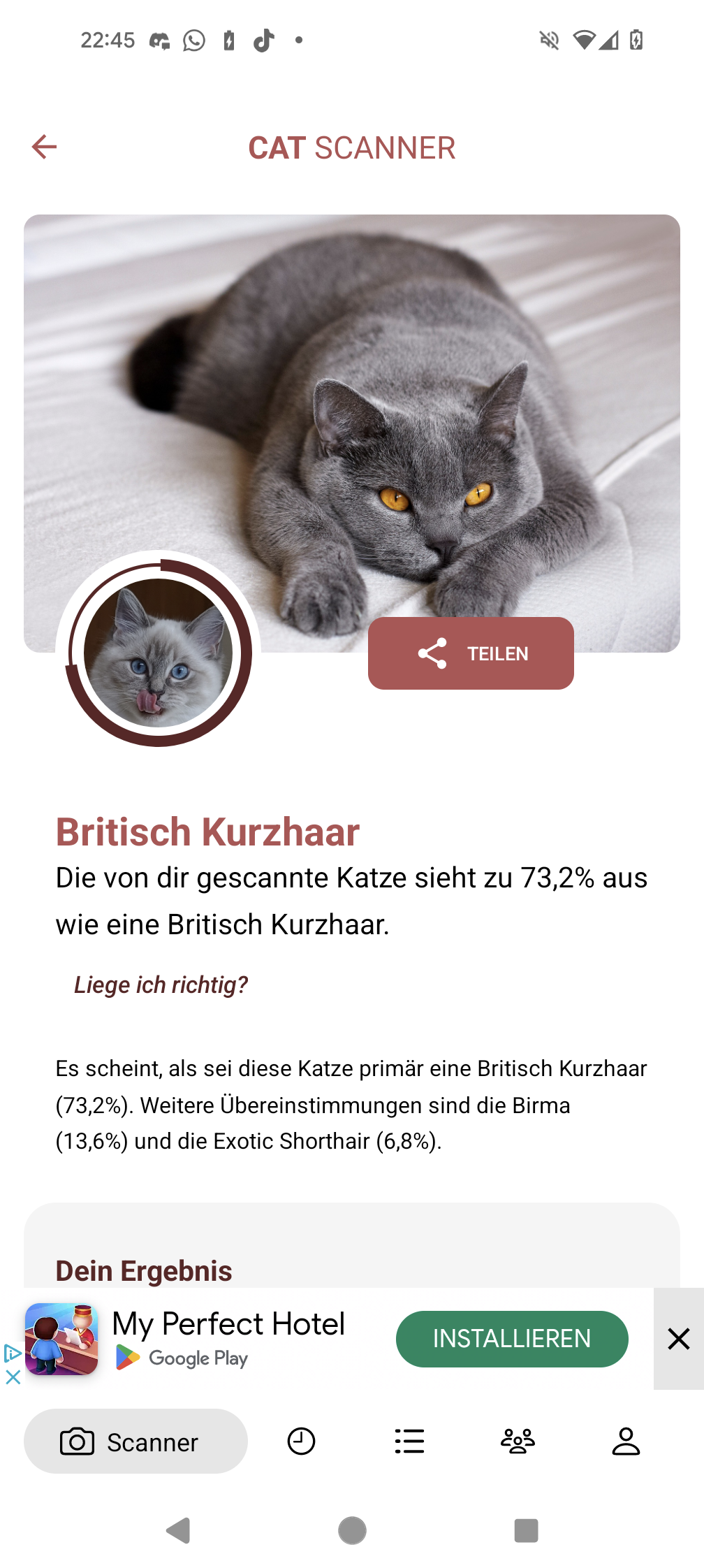Open the community group tab
This screenshot has width=704, height=1568.
[518, 1442]
